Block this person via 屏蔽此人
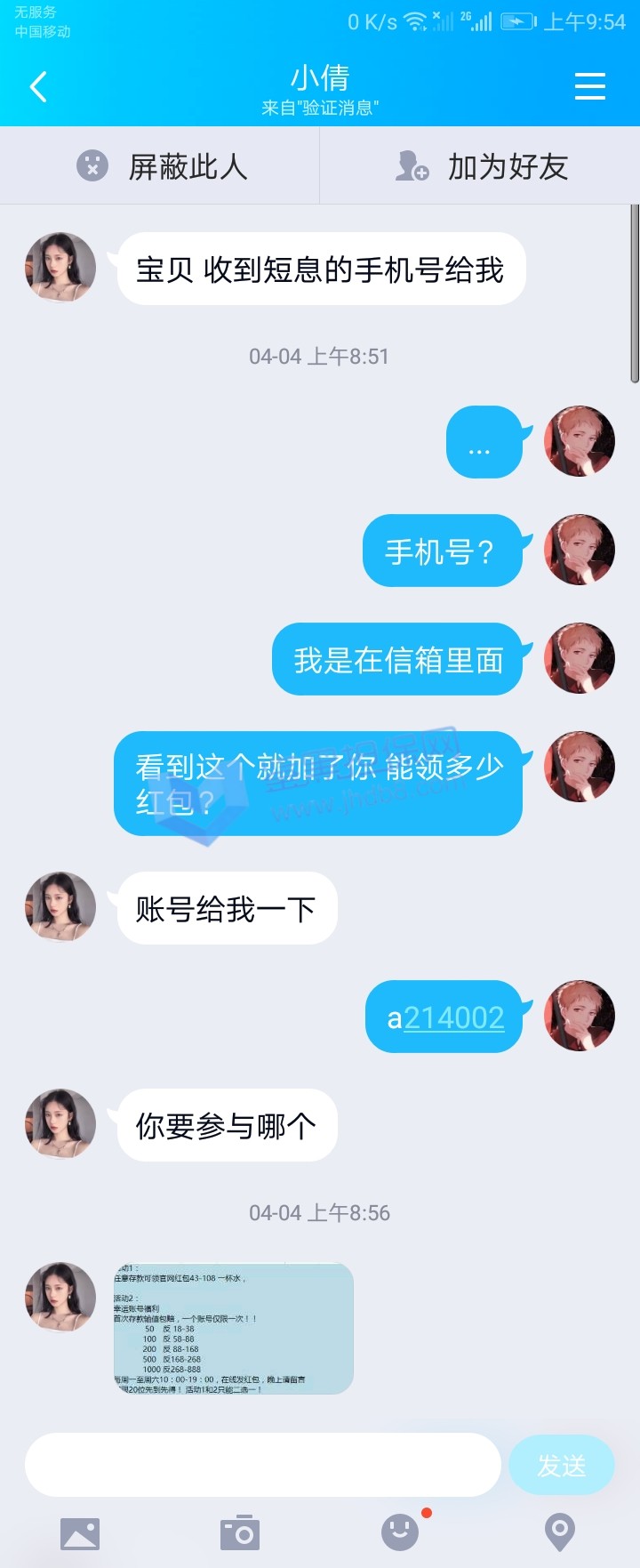640x1568 pixels. point(160,166)
